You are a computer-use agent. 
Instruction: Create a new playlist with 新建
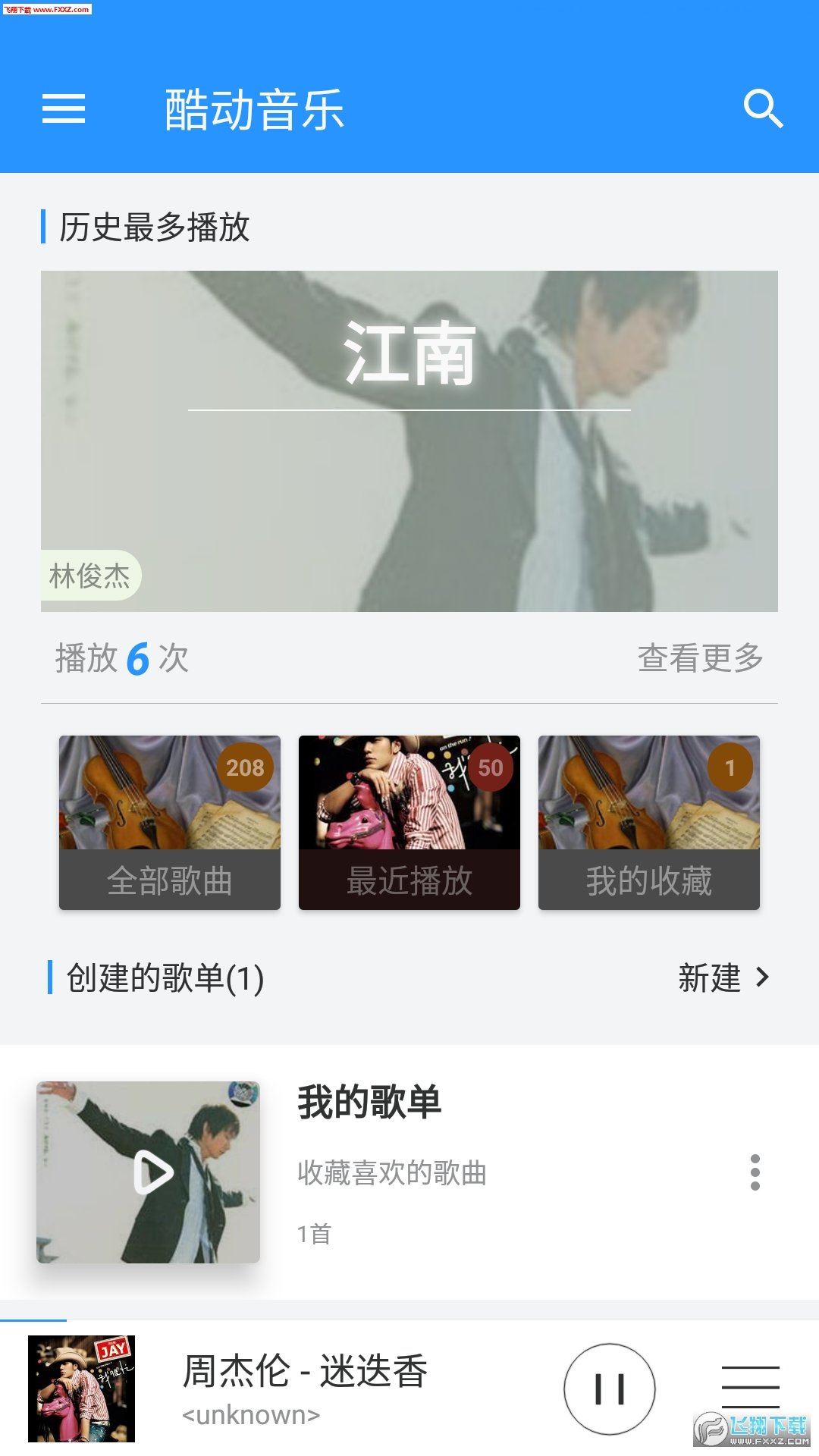(723, 977)
